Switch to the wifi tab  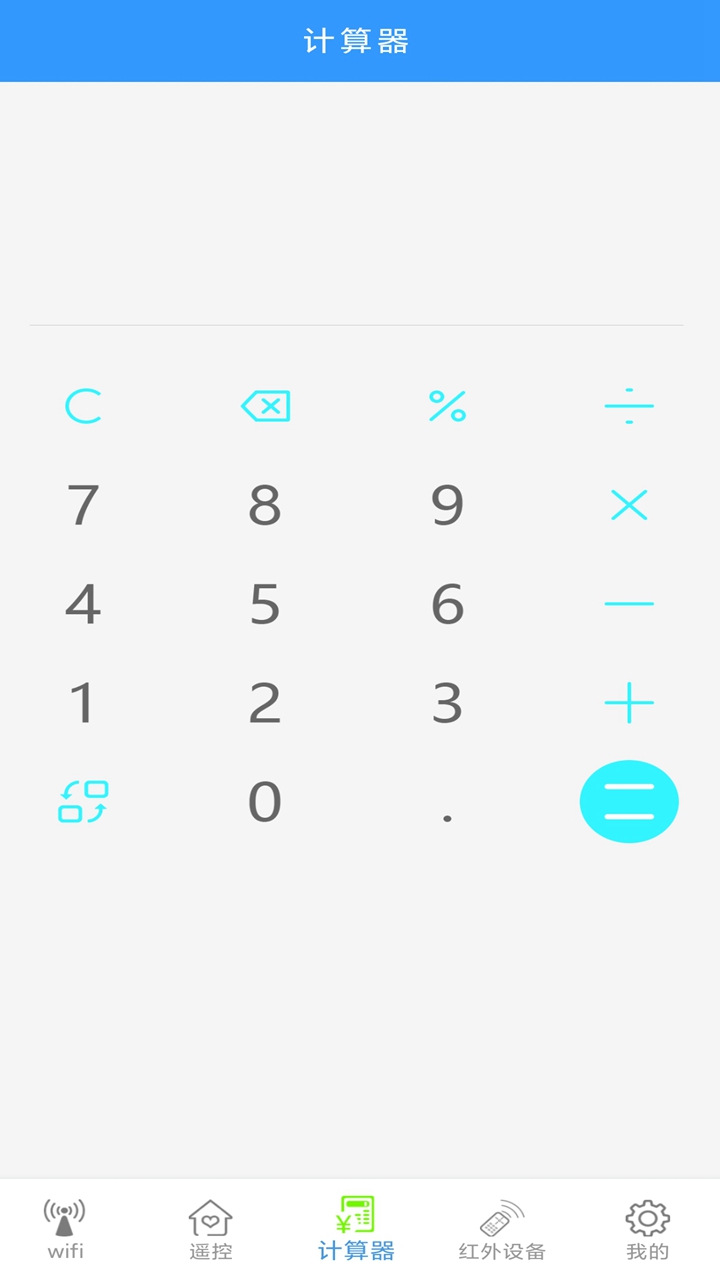[65, 1230]
